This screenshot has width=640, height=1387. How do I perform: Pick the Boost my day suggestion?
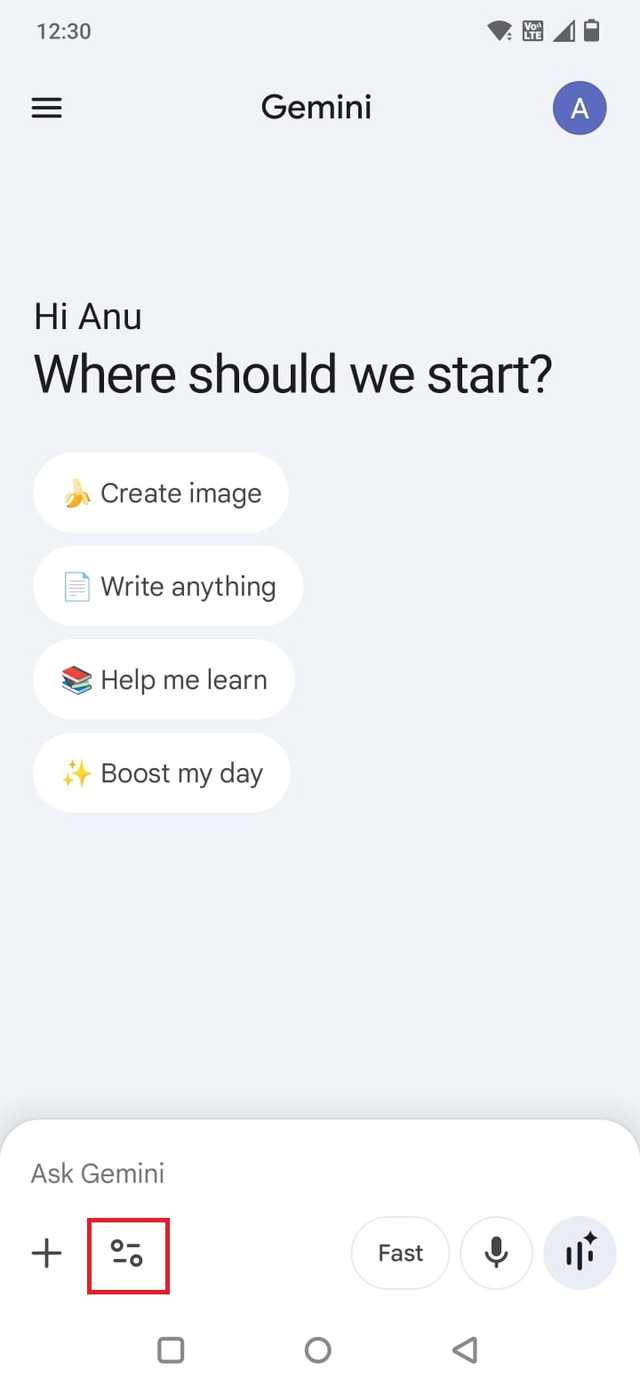pyautogui.click(x=161, y=773)
